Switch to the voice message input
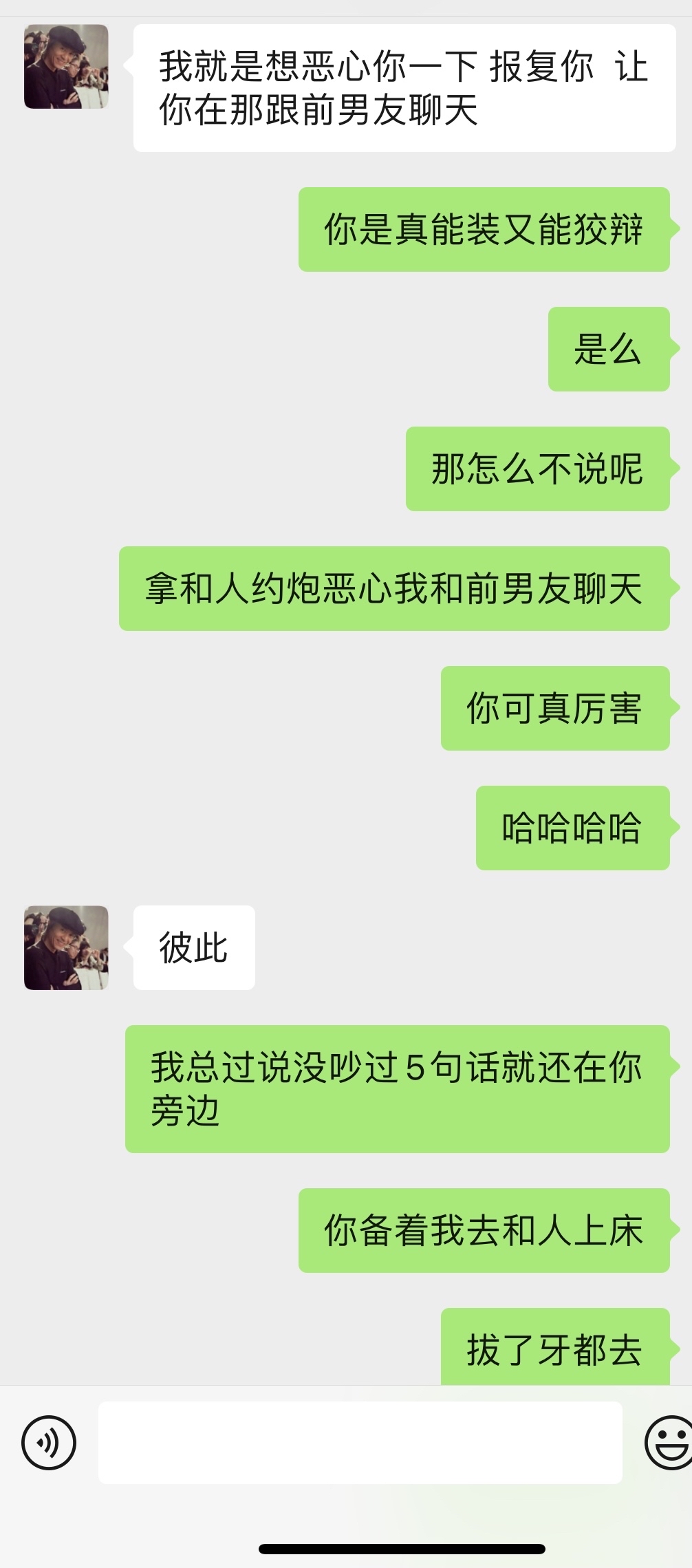This screenshot has width=692, height=1568. 49,1443
